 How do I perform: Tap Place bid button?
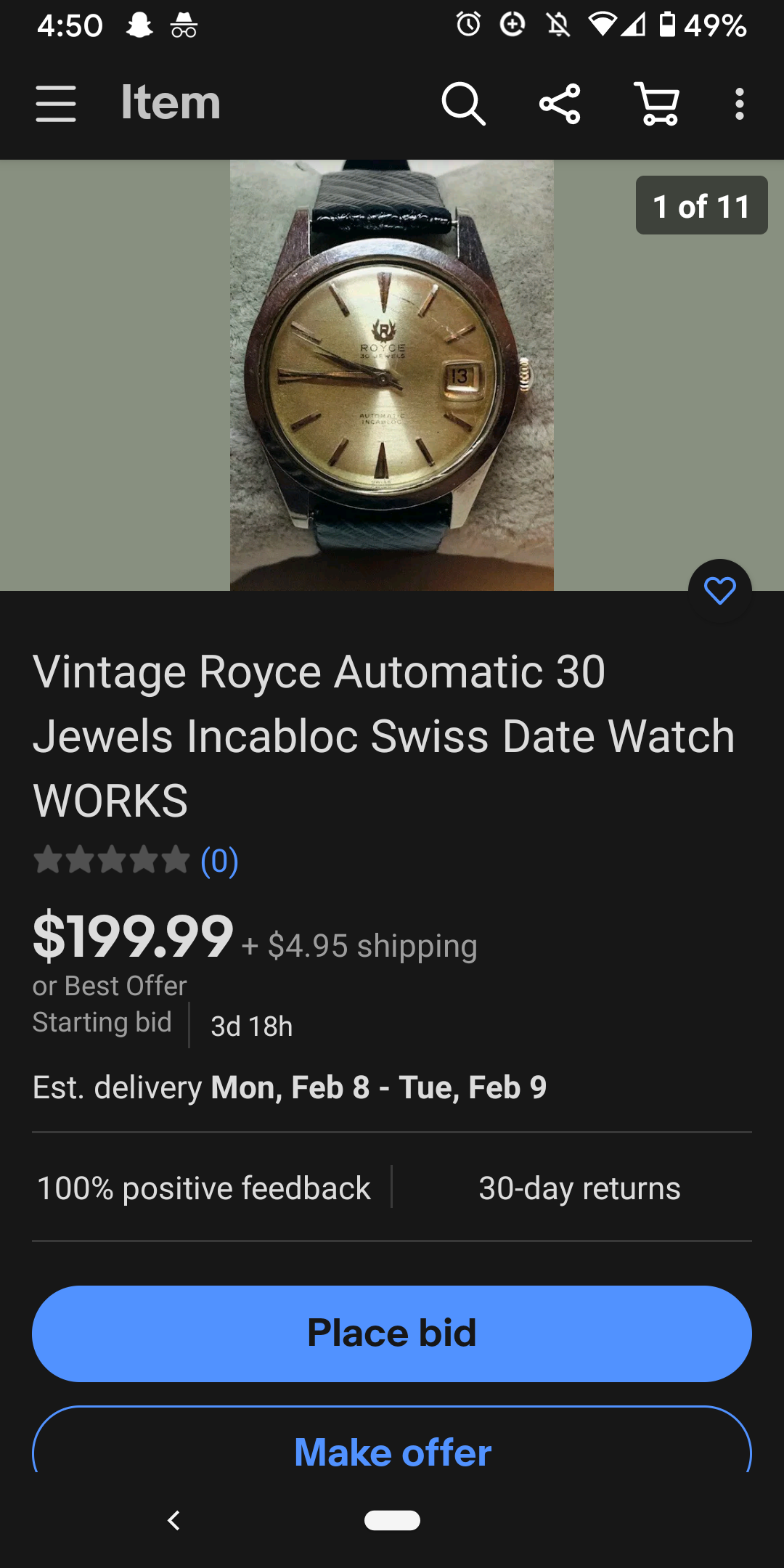[x=391, y=1334]
